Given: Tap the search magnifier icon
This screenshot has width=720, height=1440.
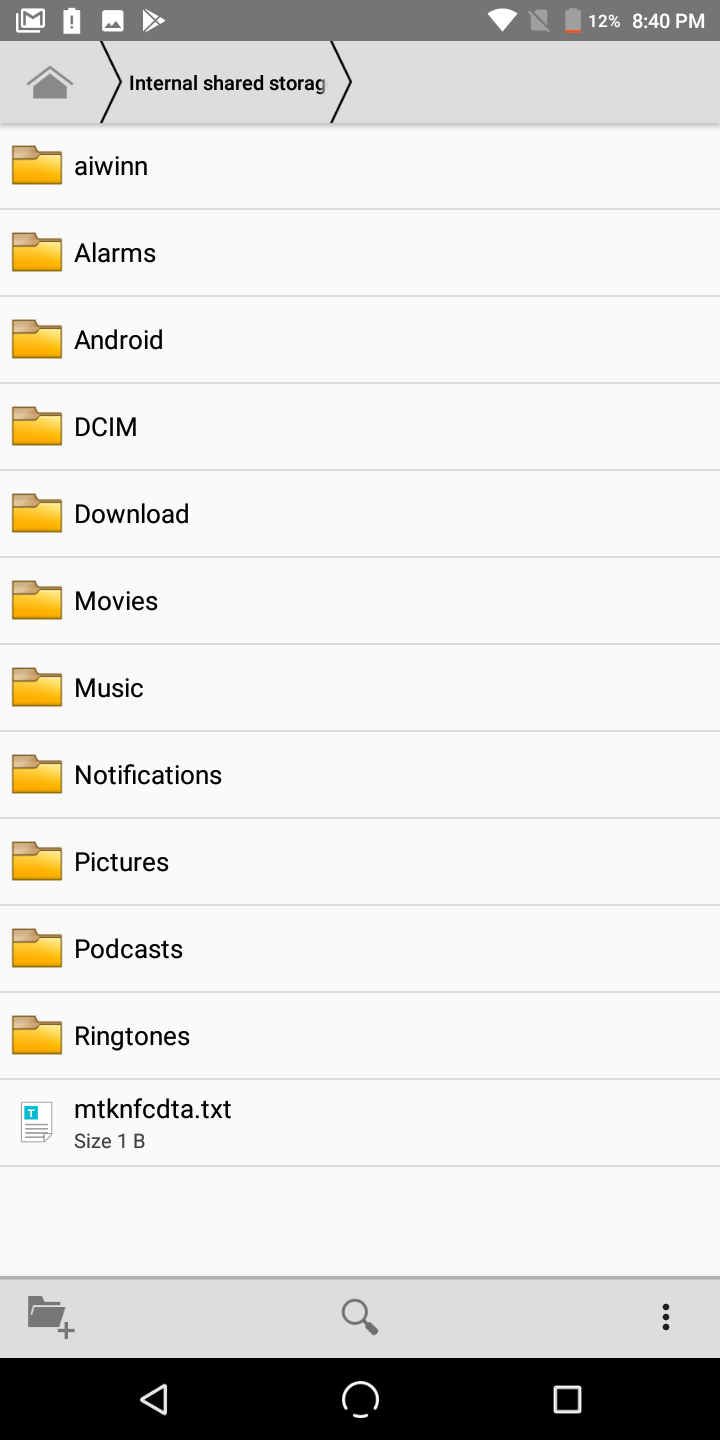Looking at the screenshot, I should [360, 1316].
